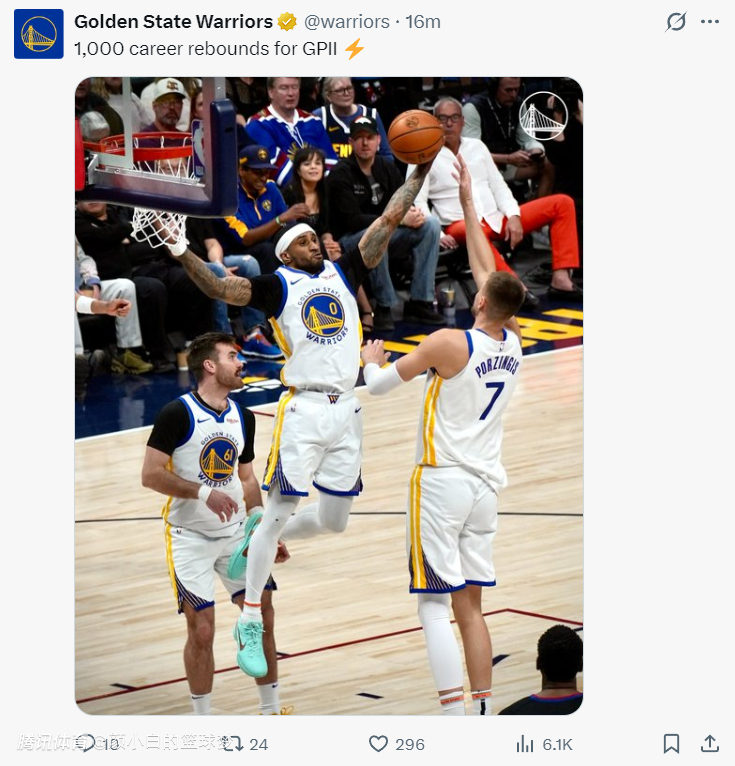Reply to the Warriors post

(x=88, y=744)
